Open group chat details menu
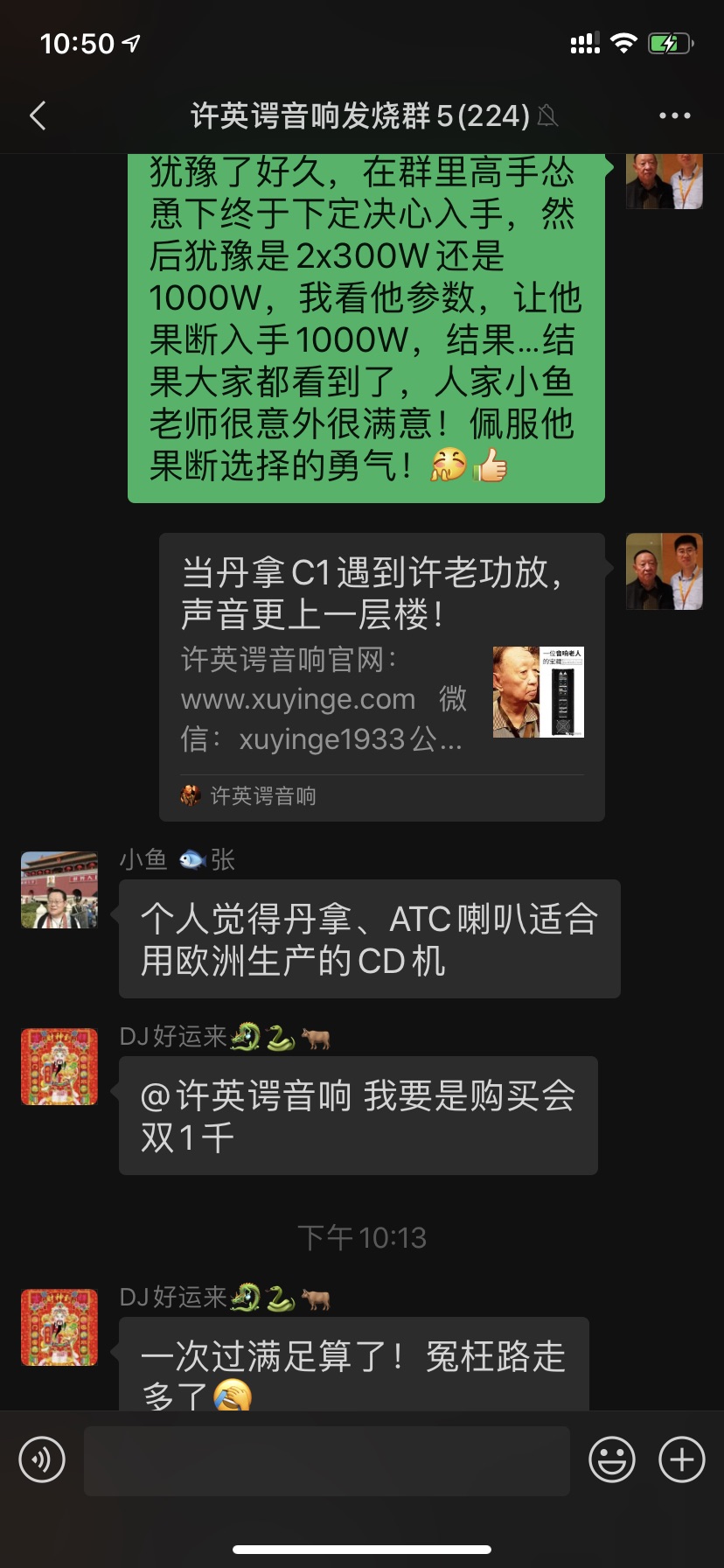 (x=674, y=115)
